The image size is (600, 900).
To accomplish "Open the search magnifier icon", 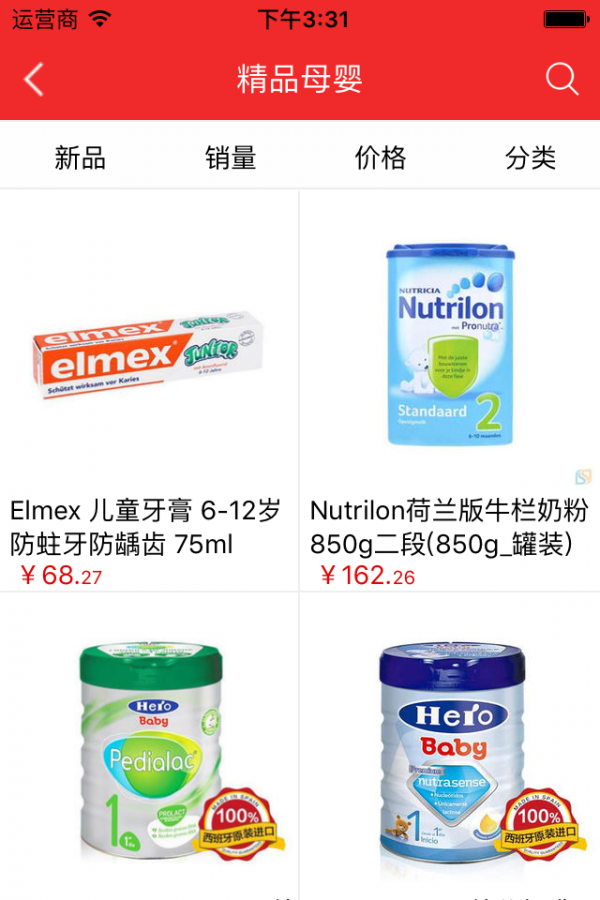I will tap(562, 79).
